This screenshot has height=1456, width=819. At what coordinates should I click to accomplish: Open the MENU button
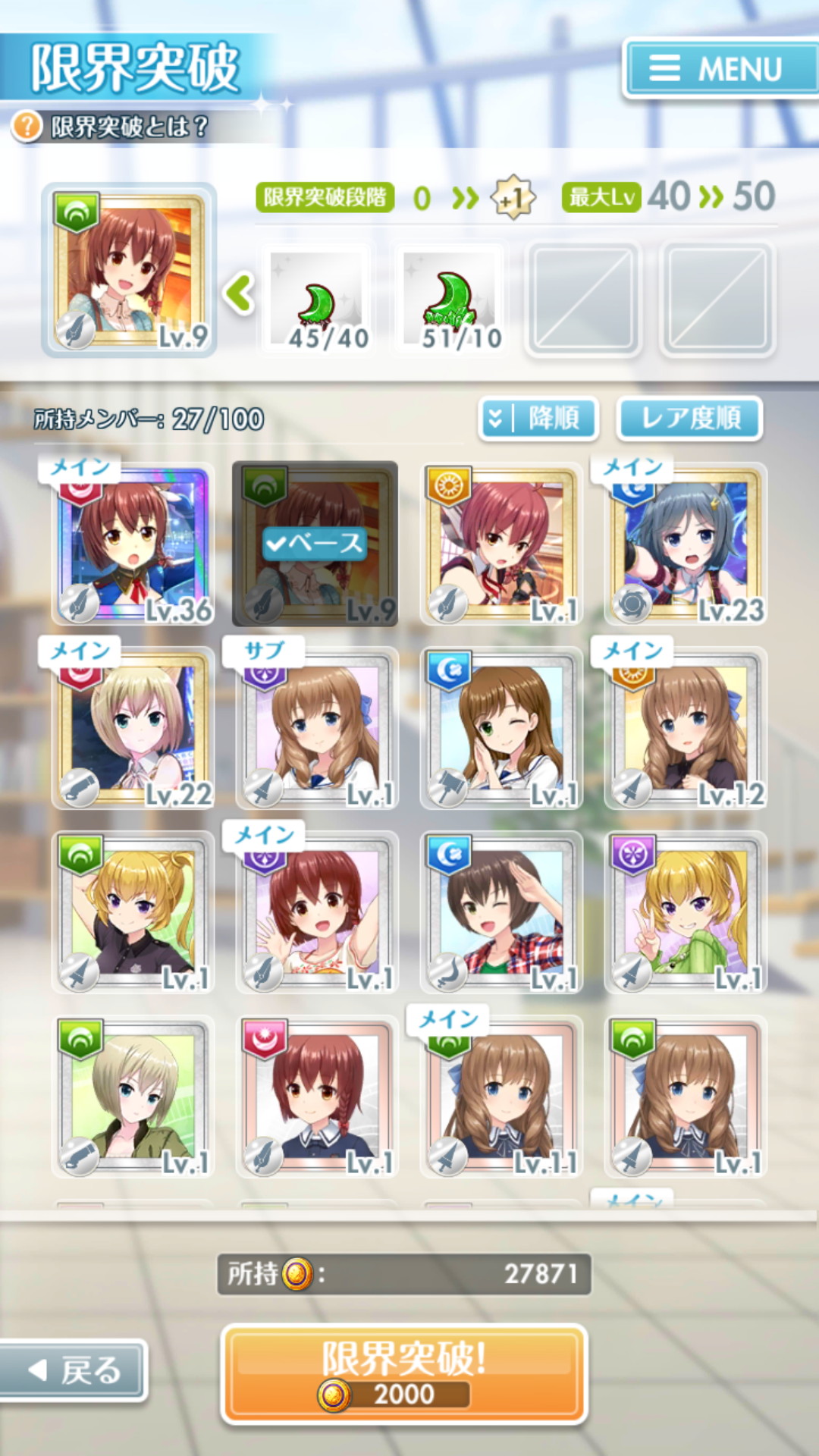coord(719,69)
